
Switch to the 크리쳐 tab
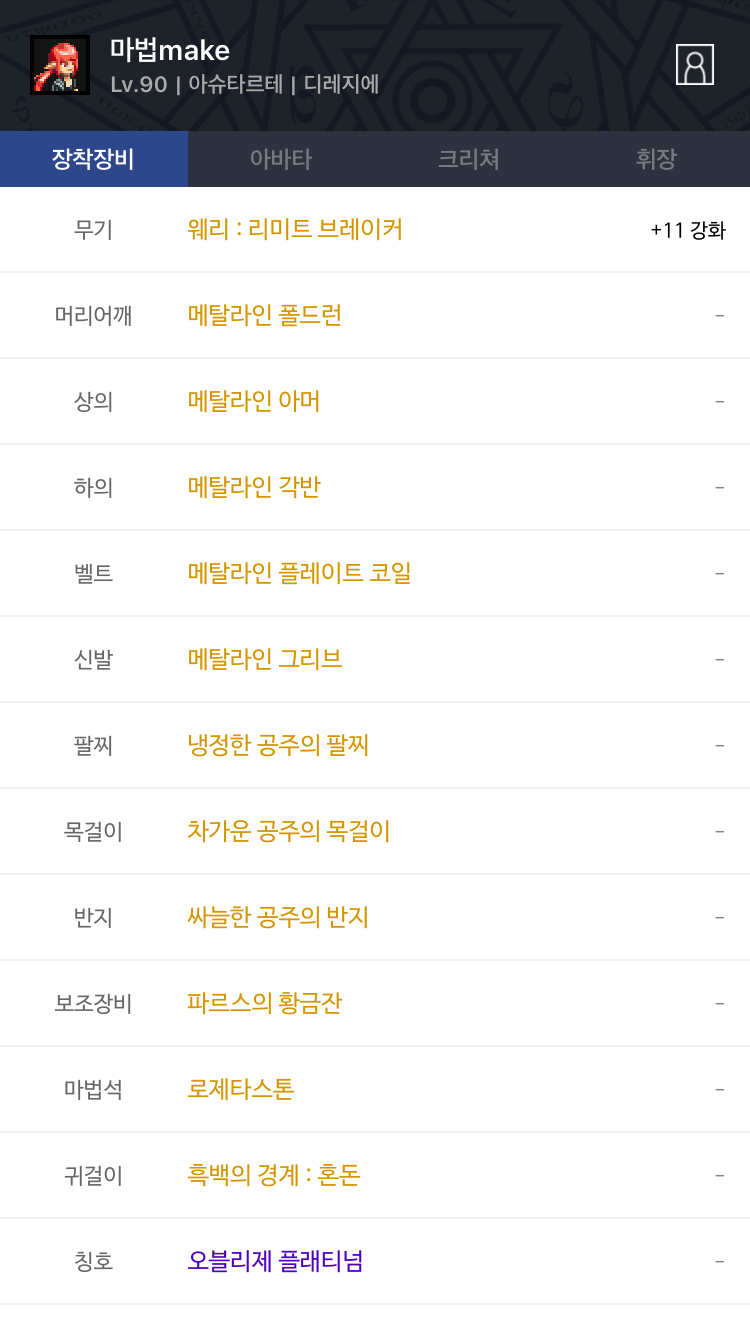point(468,159)
